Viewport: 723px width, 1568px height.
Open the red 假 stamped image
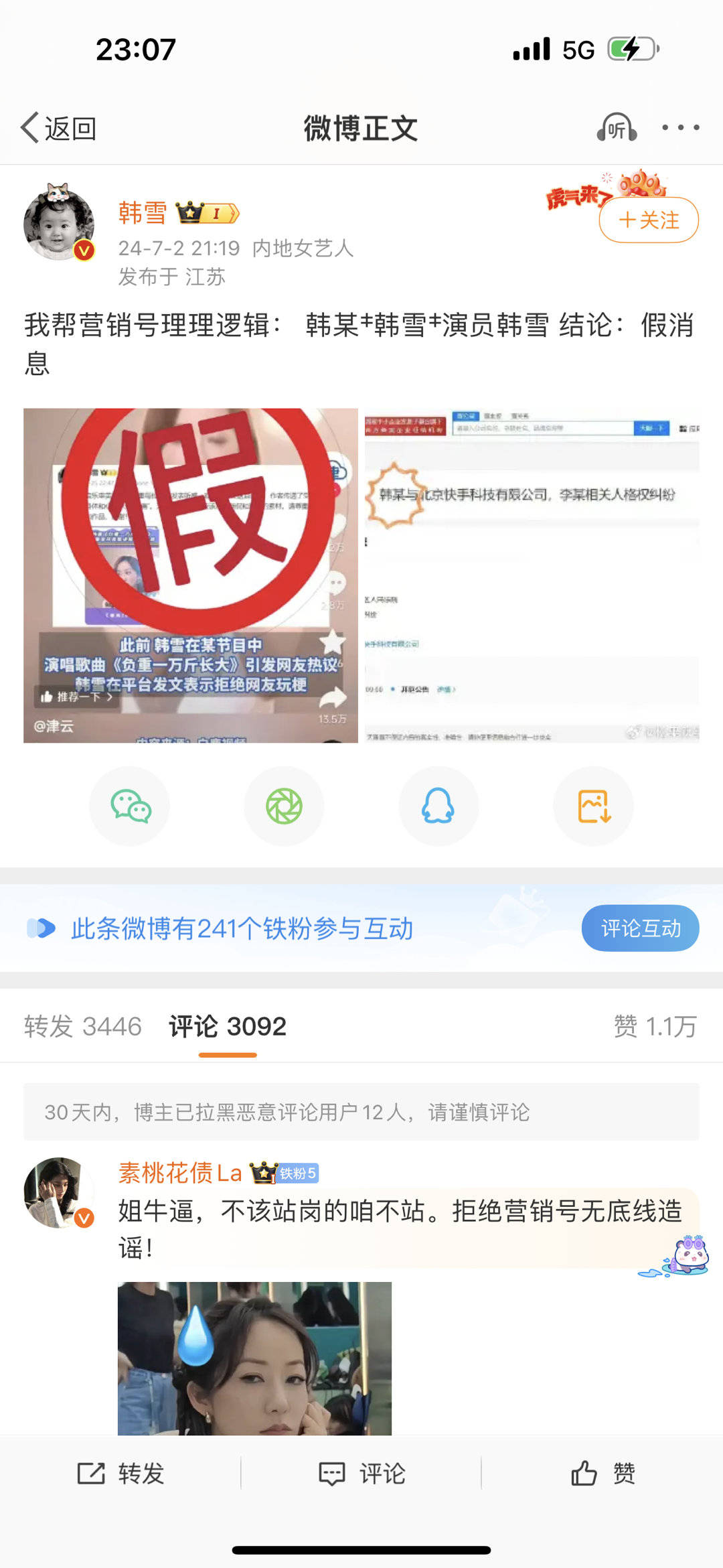pyautogui.click(x=191, y=575)
